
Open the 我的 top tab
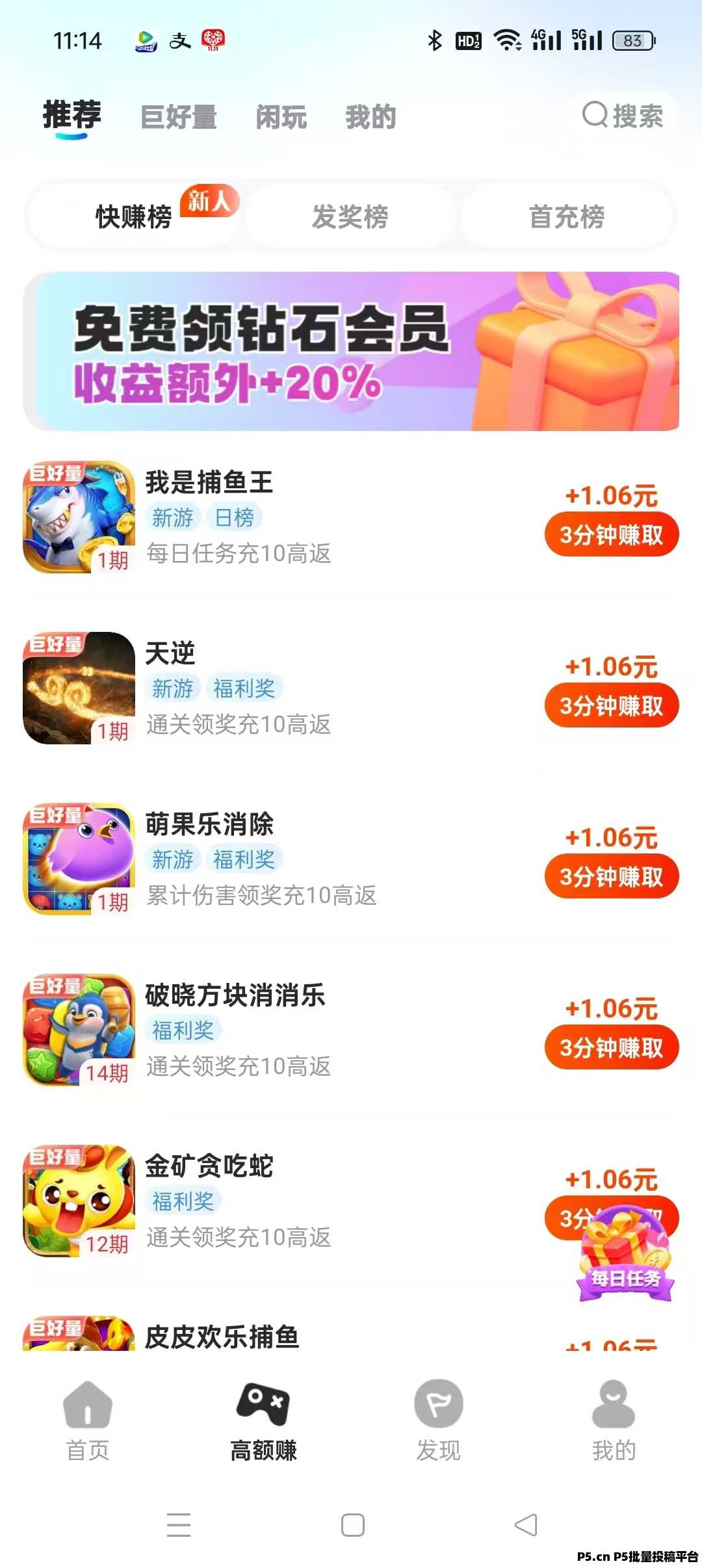coord(370,118)
